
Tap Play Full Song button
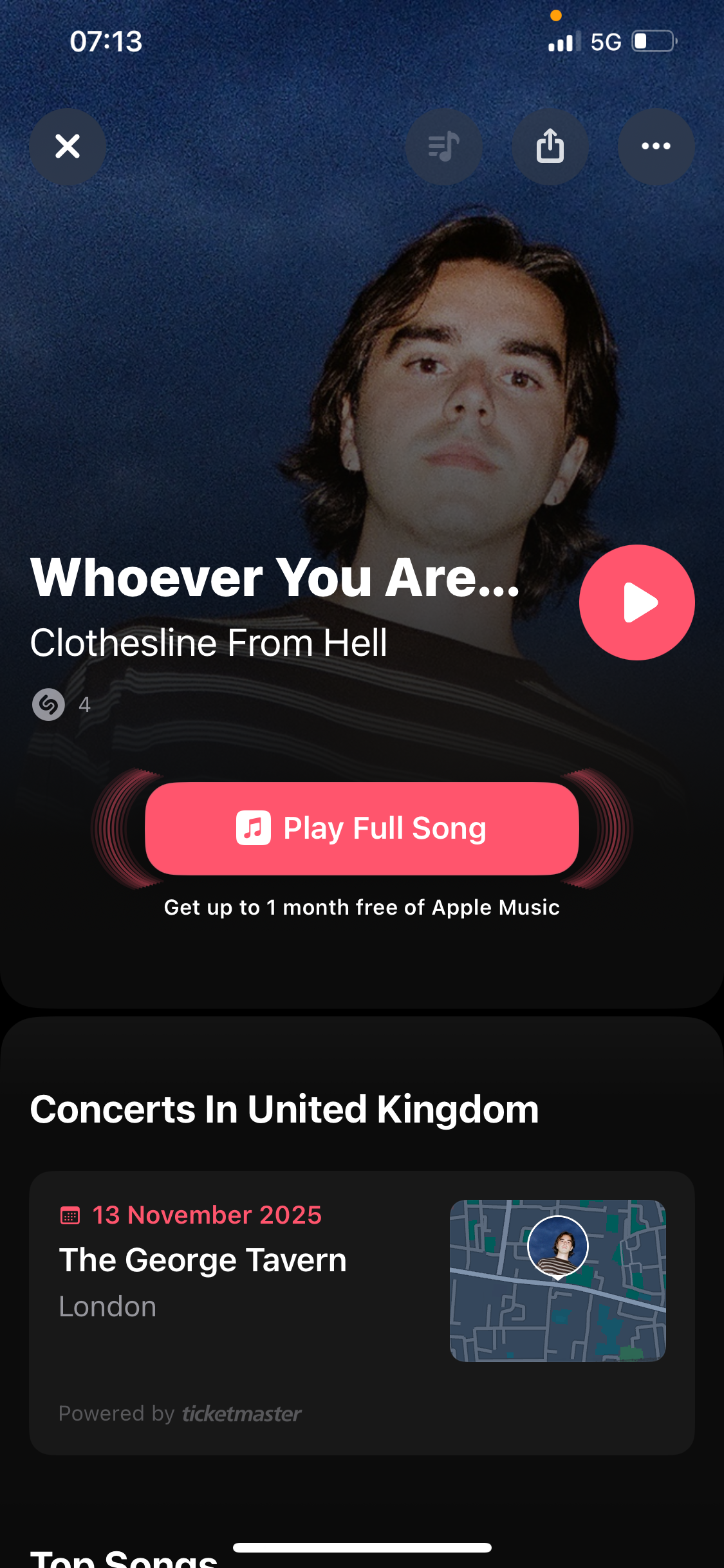(362, 828)
